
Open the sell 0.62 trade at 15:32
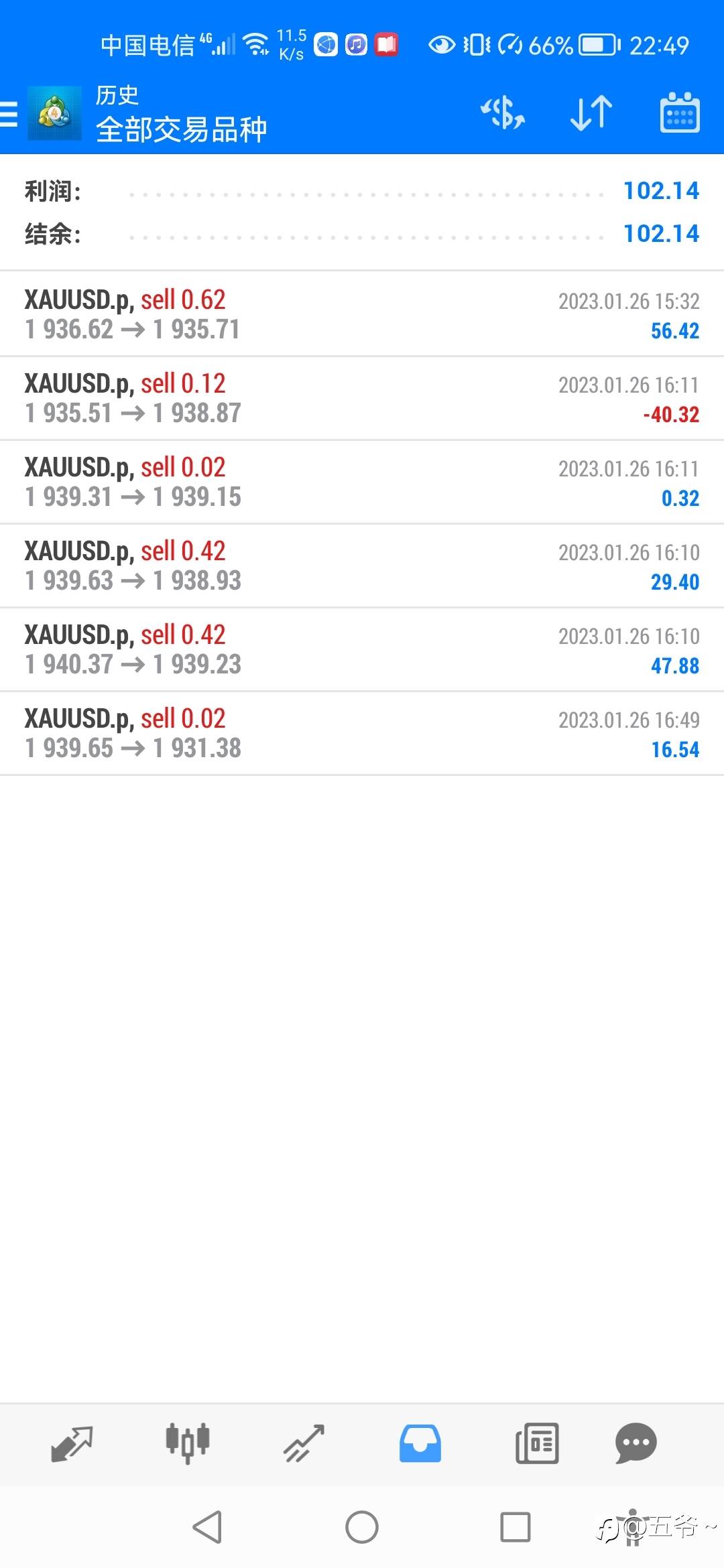coord(362,314)
